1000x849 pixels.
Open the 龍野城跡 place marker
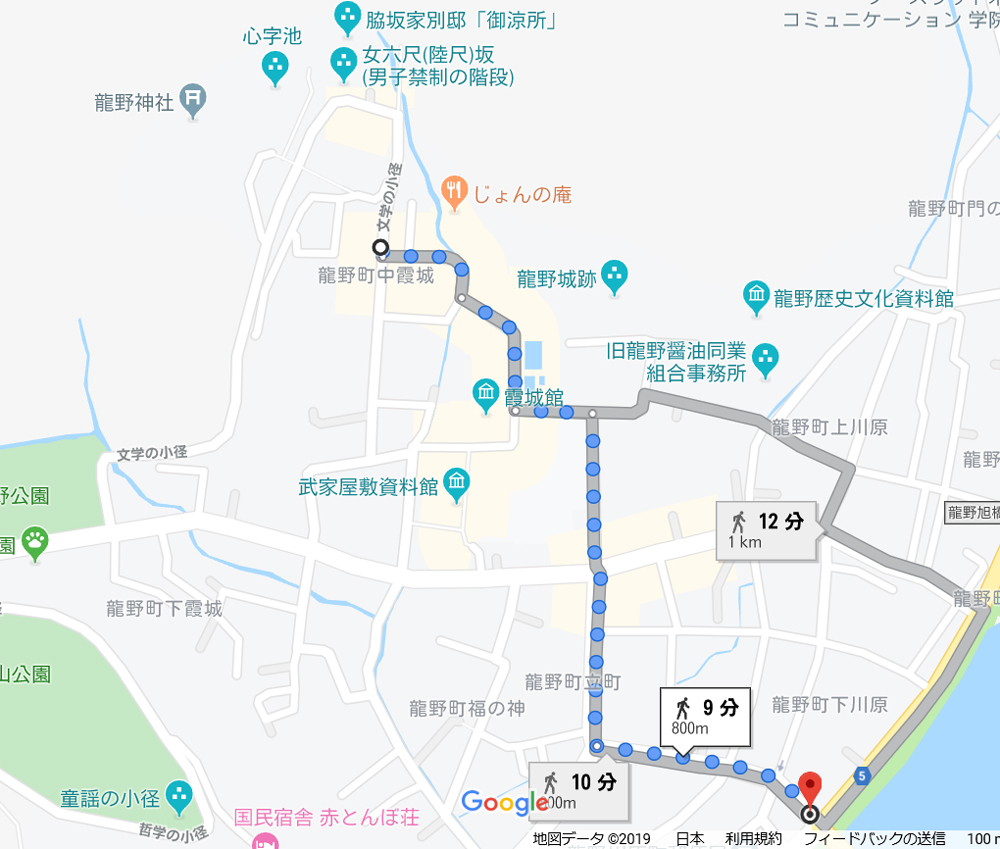tap(615, 273)
